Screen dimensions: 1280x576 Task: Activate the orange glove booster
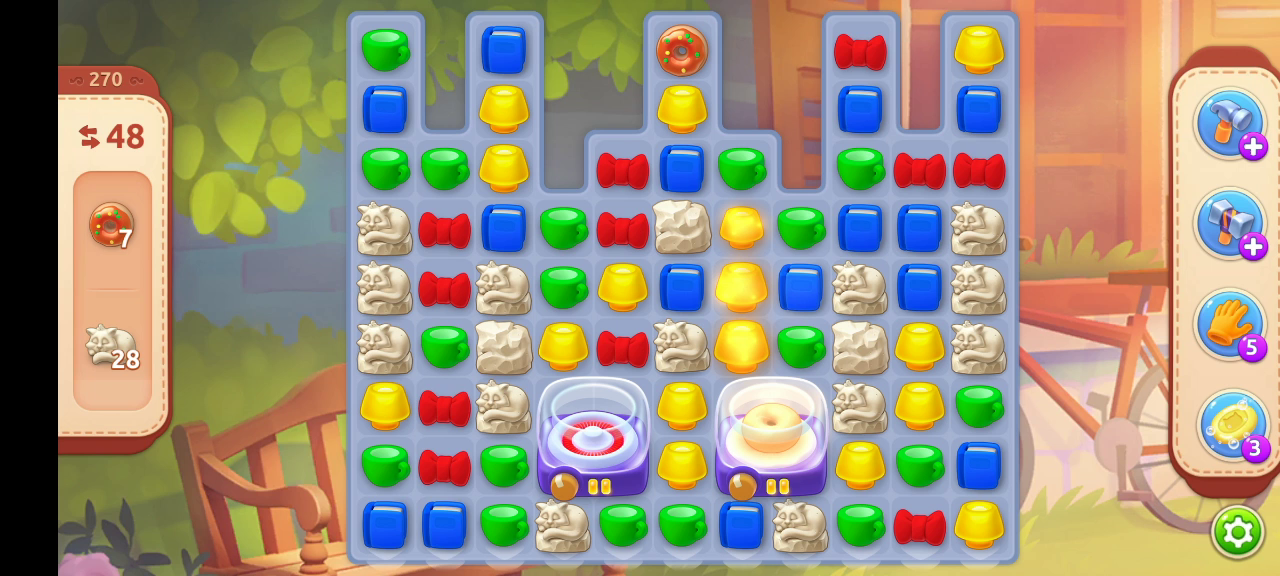click(1229, 323)
